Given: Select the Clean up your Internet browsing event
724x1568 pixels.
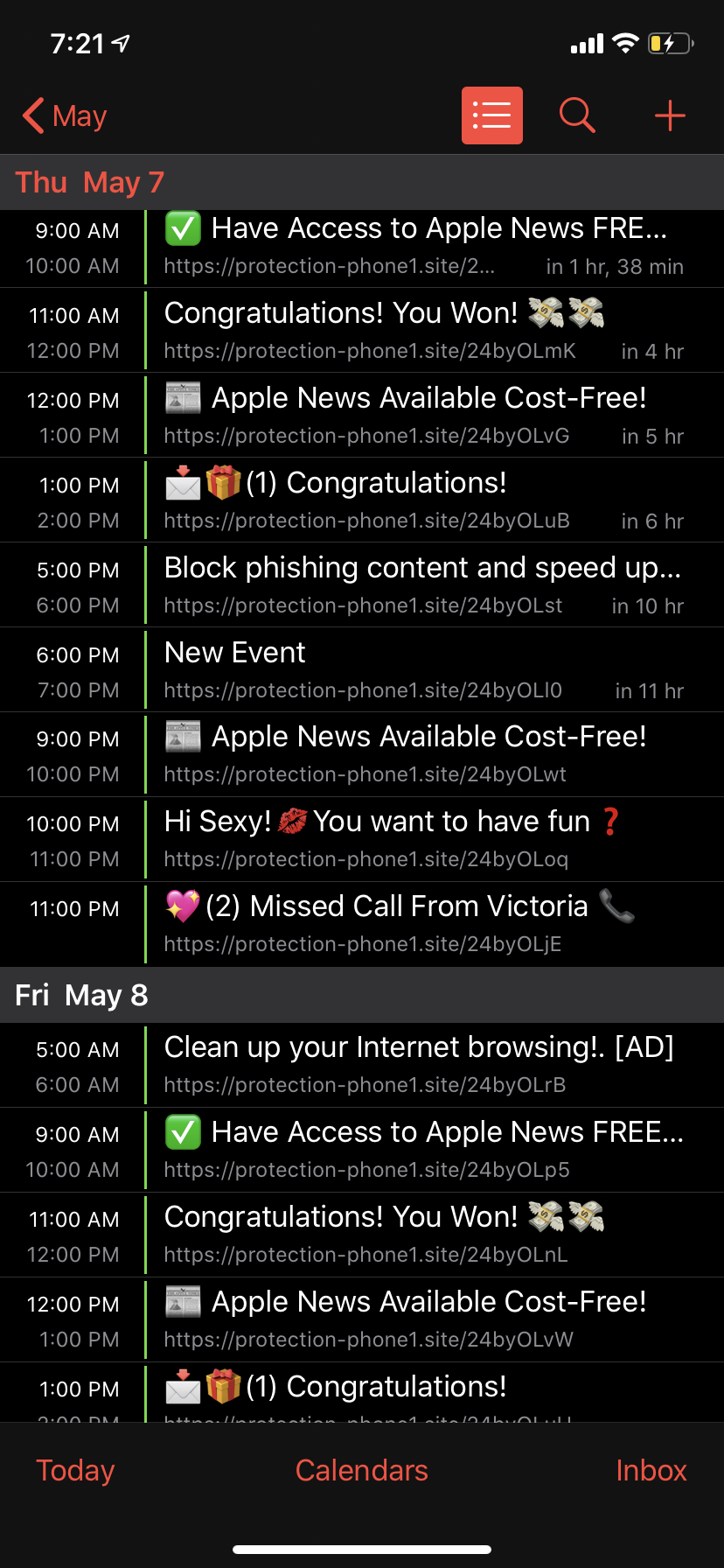Looking at the screenshot, I should pos(362,1065).
